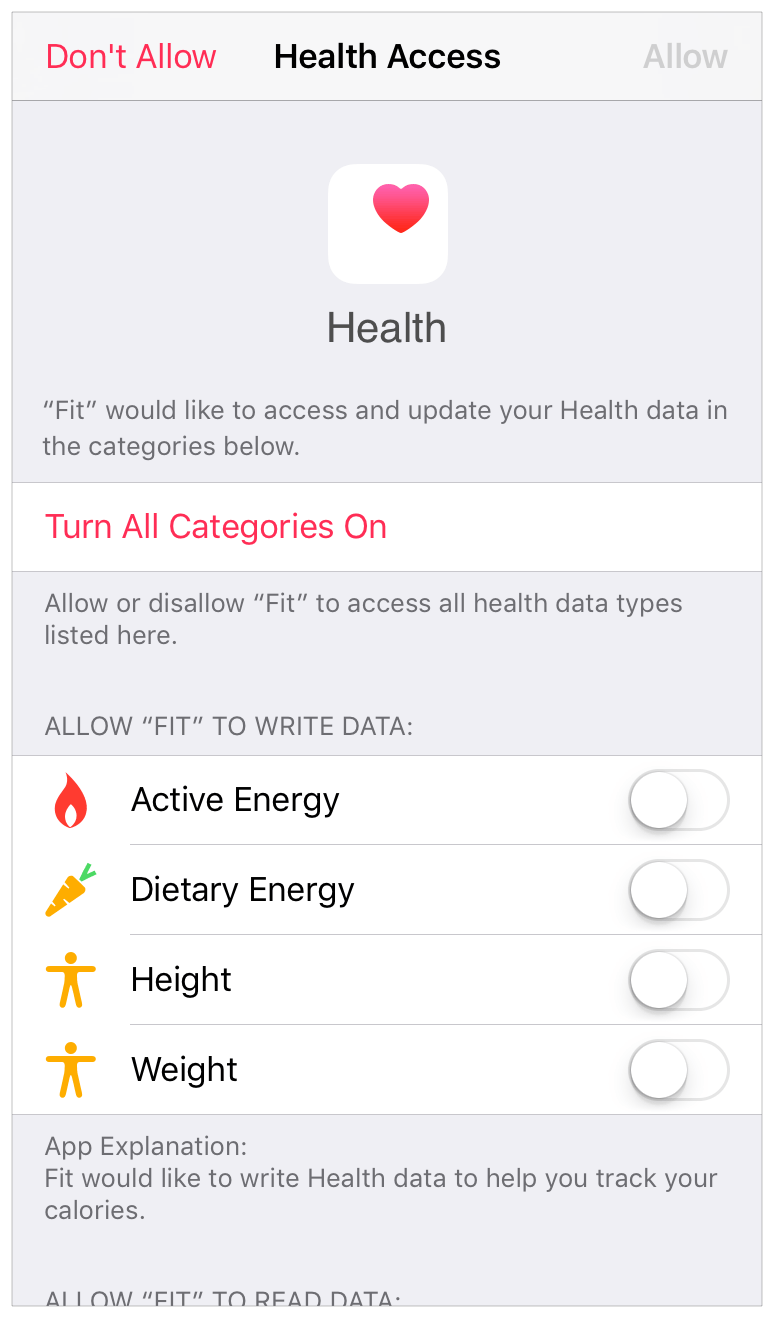Select Turn All Categories On
The width and height of the screenshot is (774, 1318).
pyautogui.click(x=216, y=526)
